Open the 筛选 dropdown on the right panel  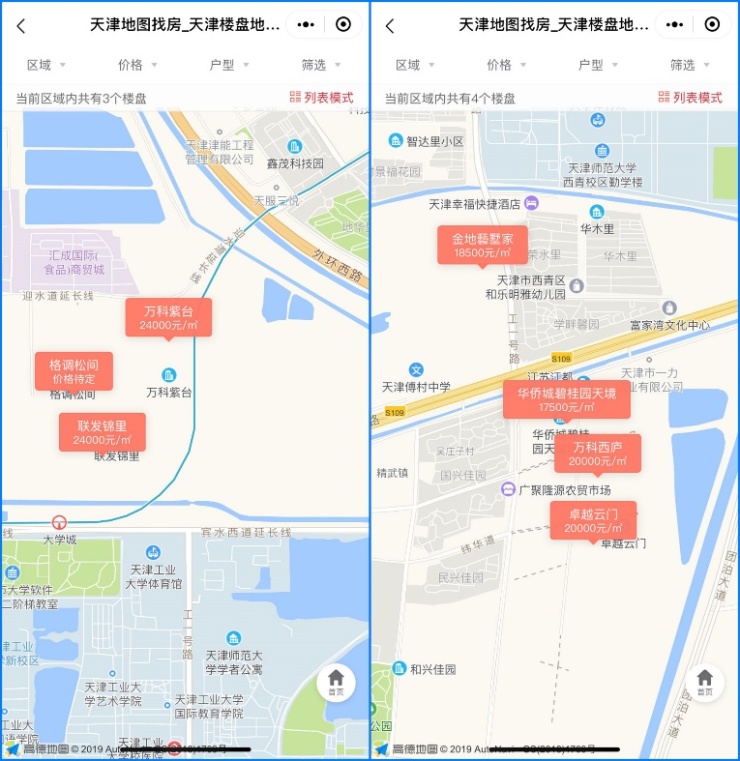point(684,63)
